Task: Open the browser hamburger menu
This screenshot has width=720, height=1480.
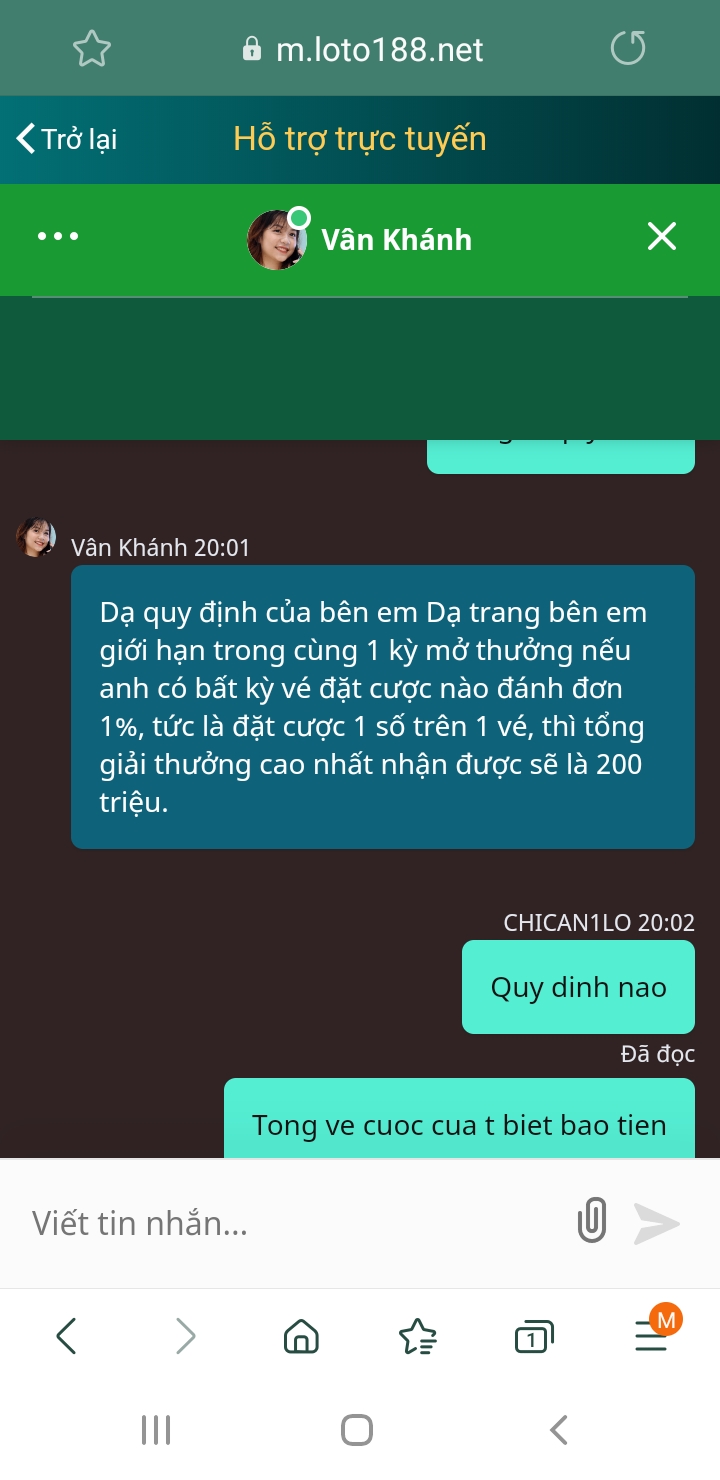Action: [652, 1334]
